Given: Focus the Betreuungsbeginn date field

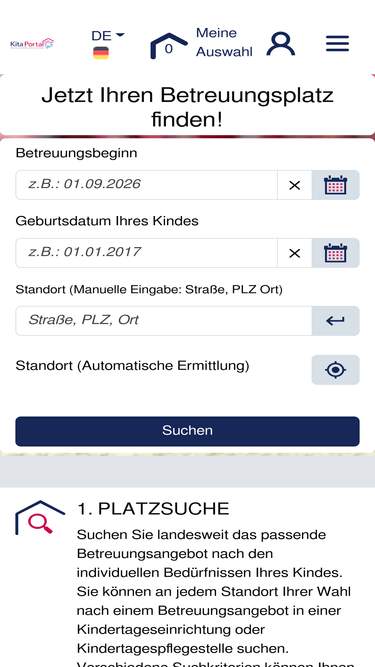Looking at the screenshot, I should [146, 185].
